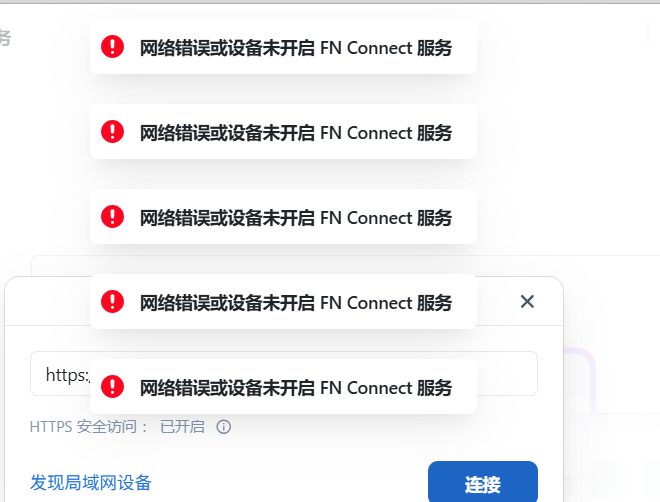Open 发现局域网设备 link
Screen dimensions: 660x502
coord(91,483)
